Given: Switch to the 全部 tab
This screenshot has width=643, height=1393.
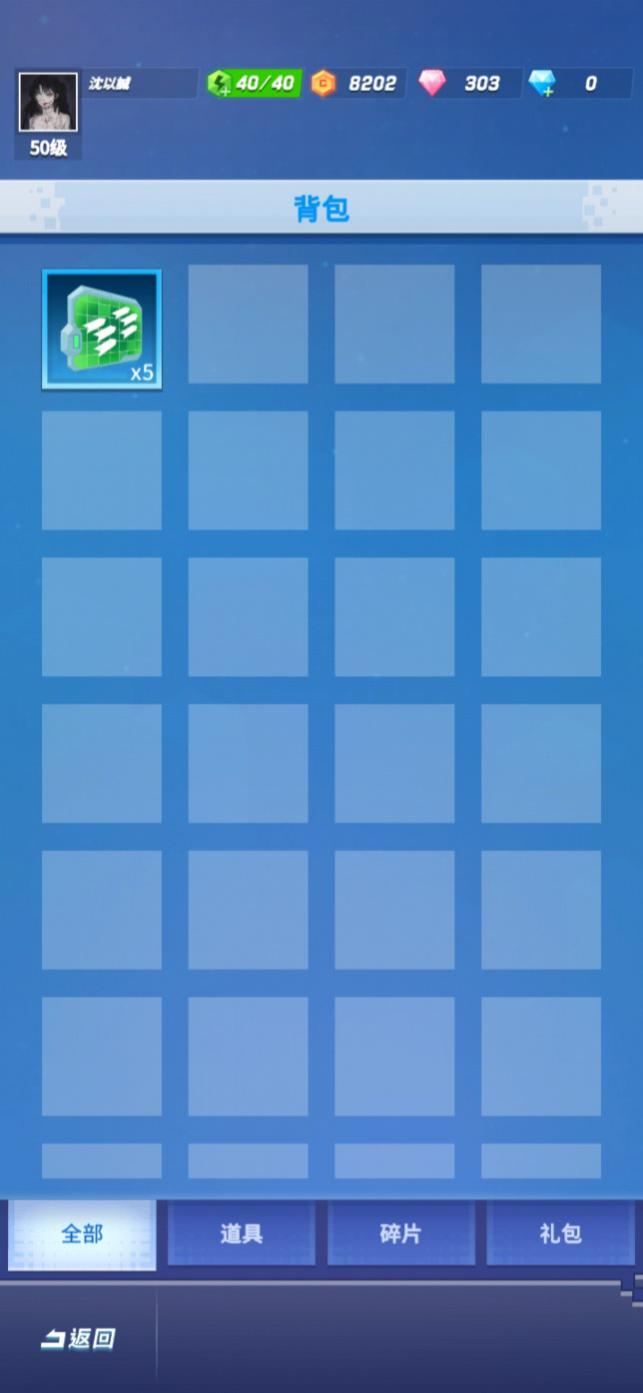Looking at the screenshot, I should click(82, 1234).
